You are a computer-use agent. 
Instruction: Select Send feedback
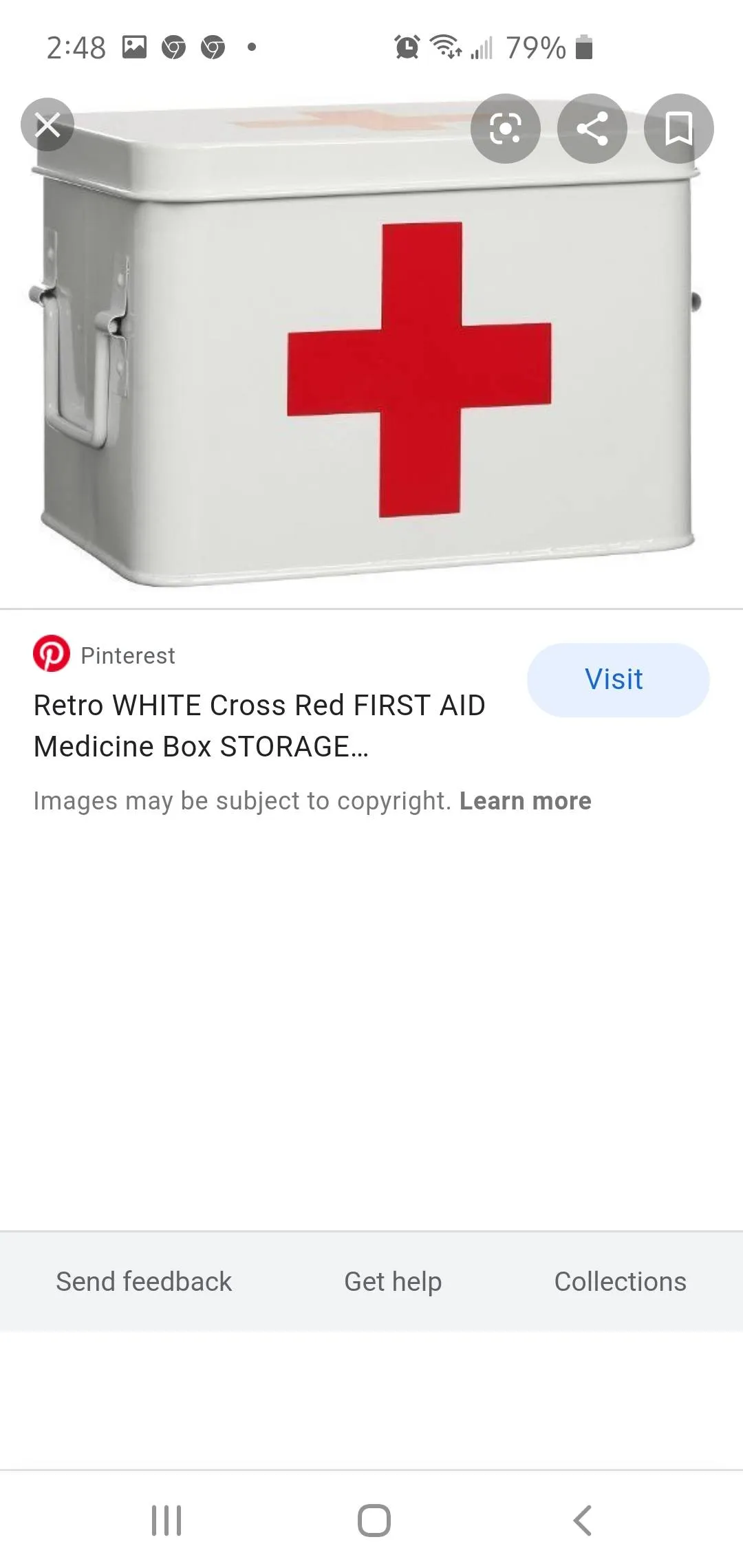click(x=144, y=1282)
